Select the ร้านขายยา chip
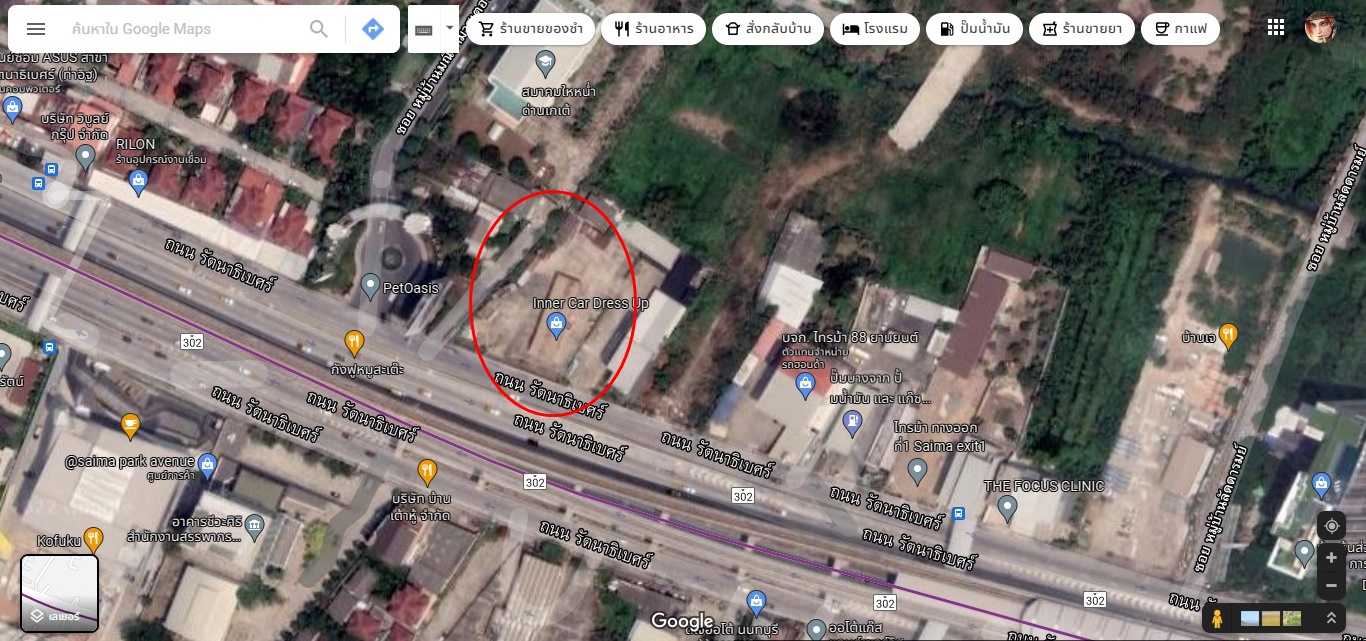This screenshot has width=1366, height=641. 1081,29
